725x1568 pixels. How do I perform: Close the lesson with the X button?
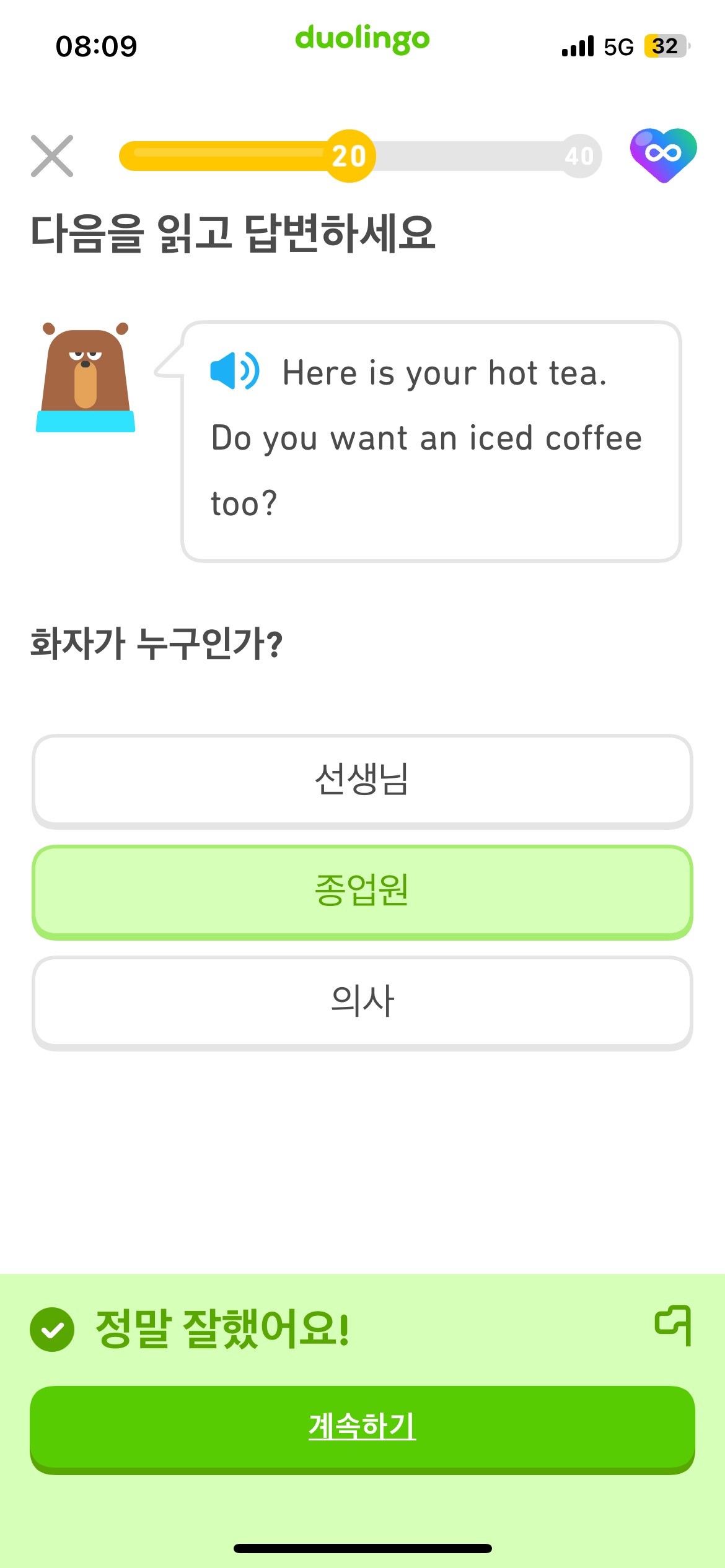coord(53,157)
